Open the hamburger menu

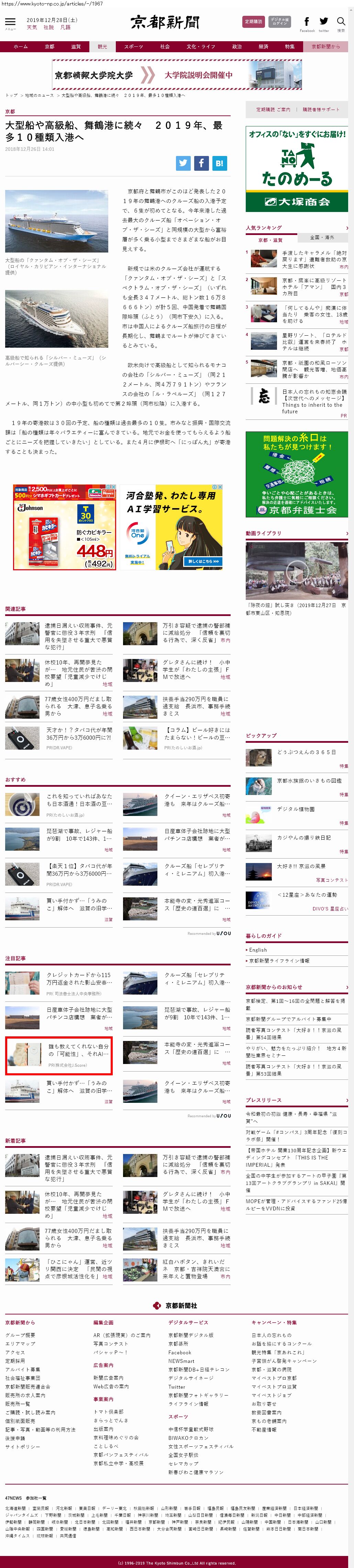coord(10,22)
